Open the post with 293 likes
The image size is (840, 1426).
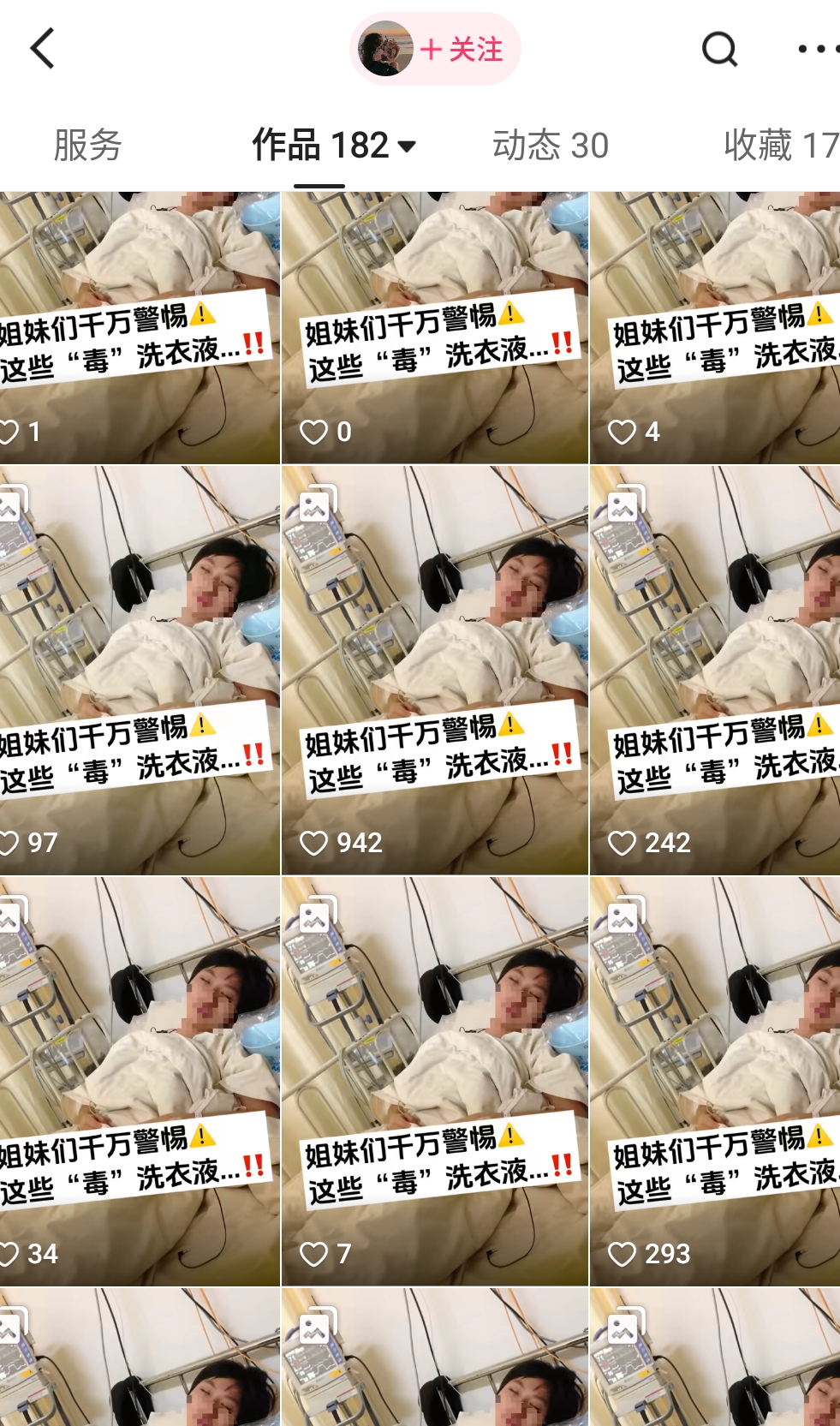pyautogui.click(x=715, y=1081)
